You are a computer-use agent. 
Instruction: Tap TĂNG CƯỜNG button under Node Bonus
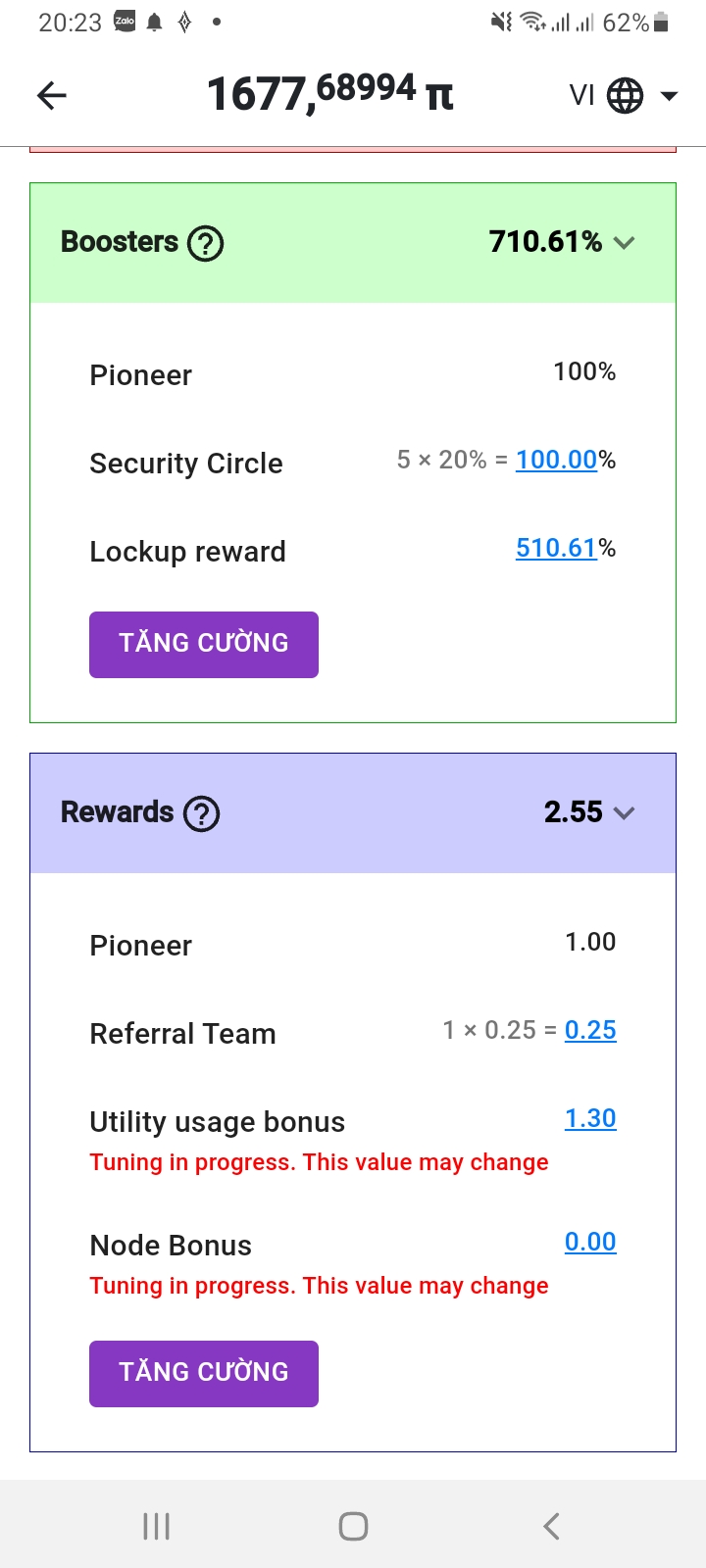click(204, 1373)
